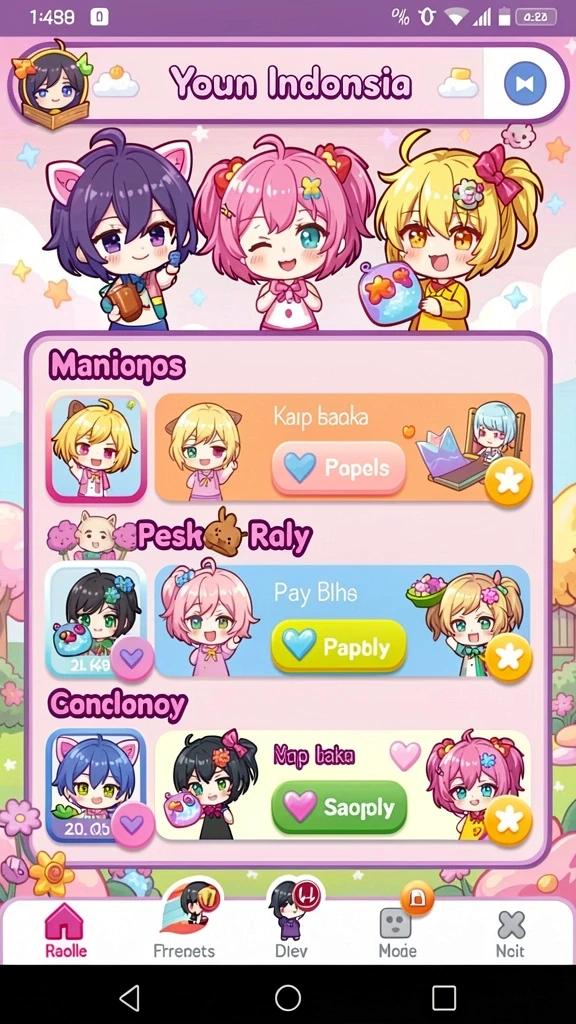Tap the Popels heart button
Screen dimensions: 576x1024
(339, 468)
